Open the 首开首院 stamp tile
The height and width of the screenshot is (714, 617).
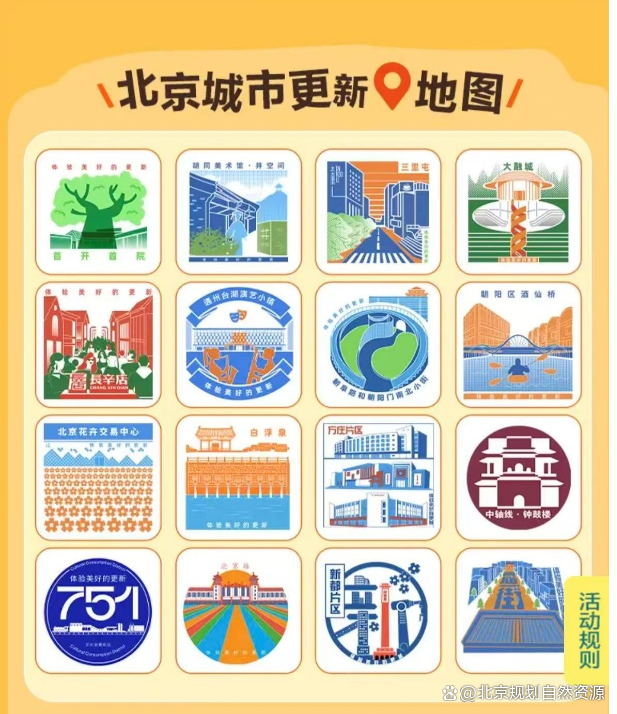coord(98,212)
